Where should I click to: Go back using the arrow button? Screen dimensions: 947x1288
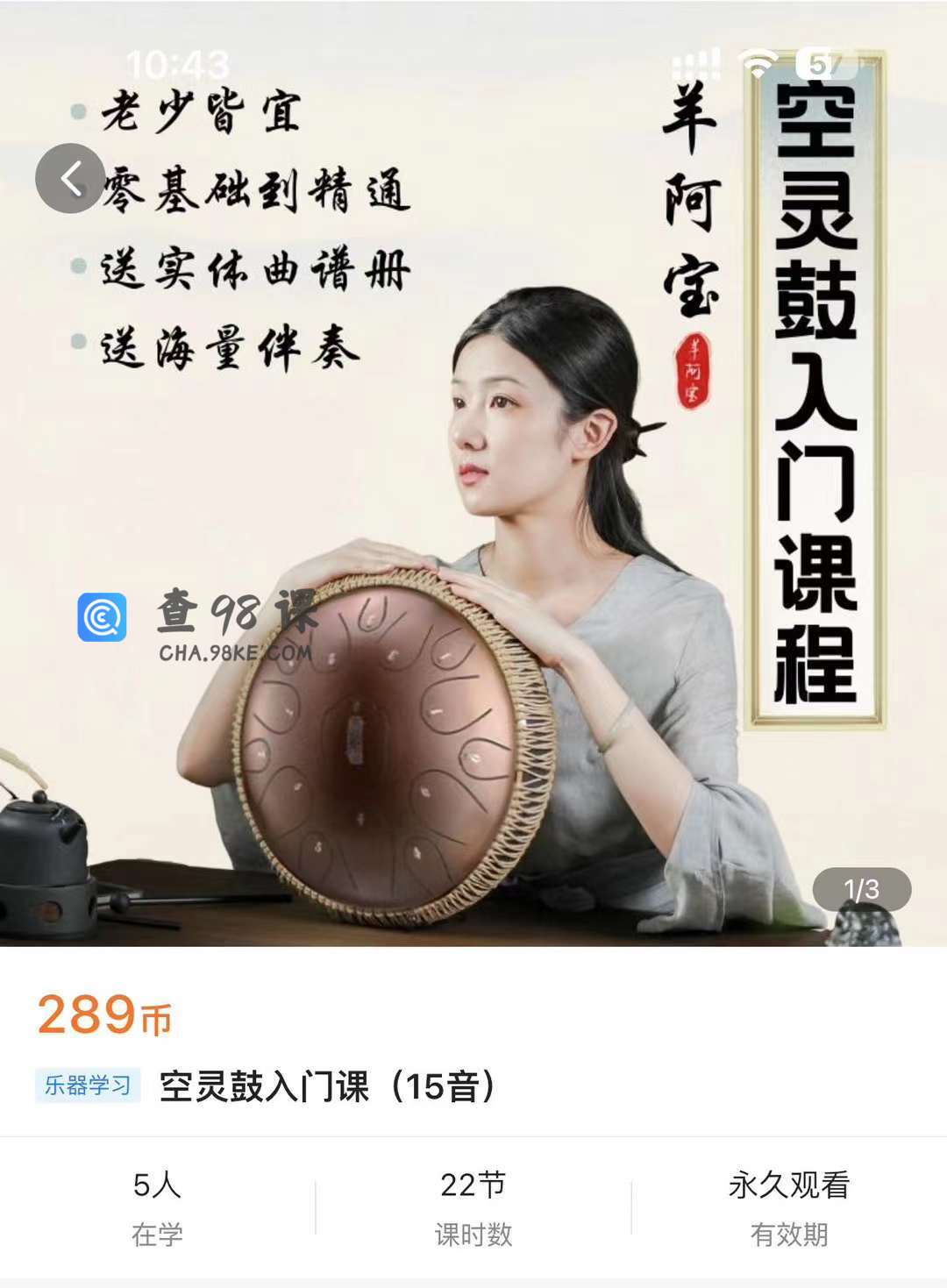tap(70, 178)
